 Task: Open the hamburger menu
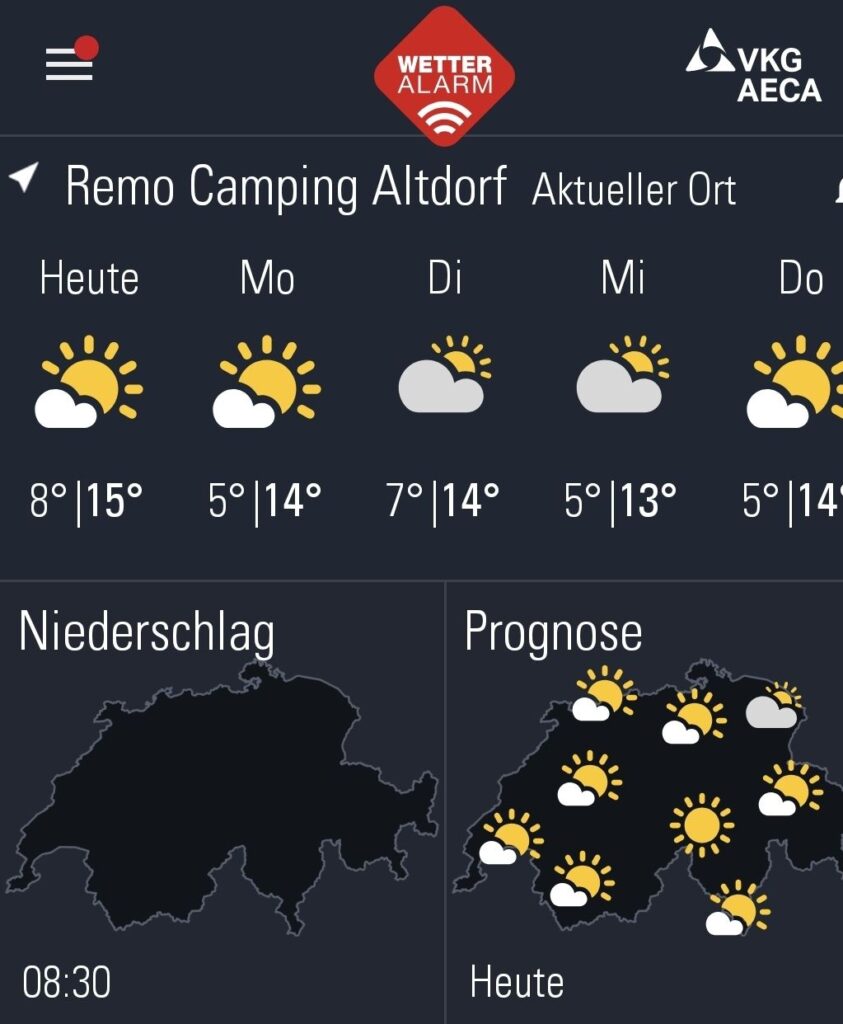(x=69, y=65)
